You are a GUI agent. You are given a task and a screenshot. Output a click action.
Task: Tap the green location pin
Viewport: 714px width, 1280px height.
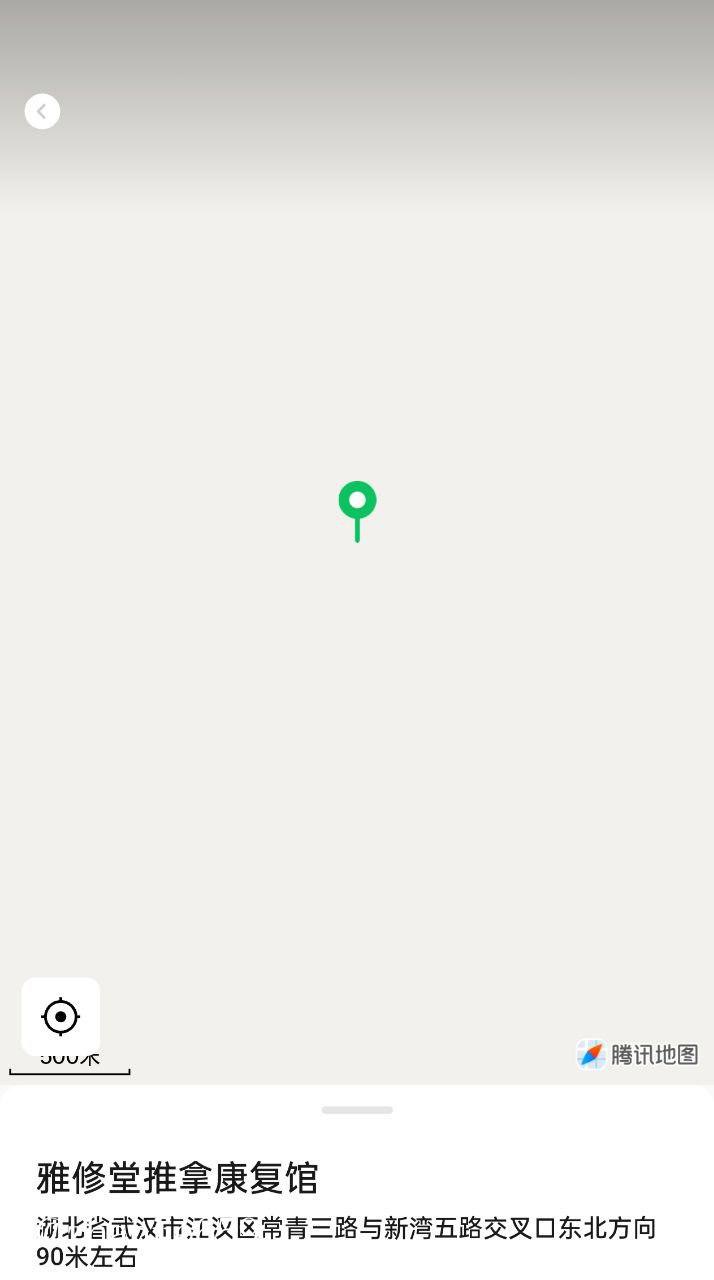point(357,503)
